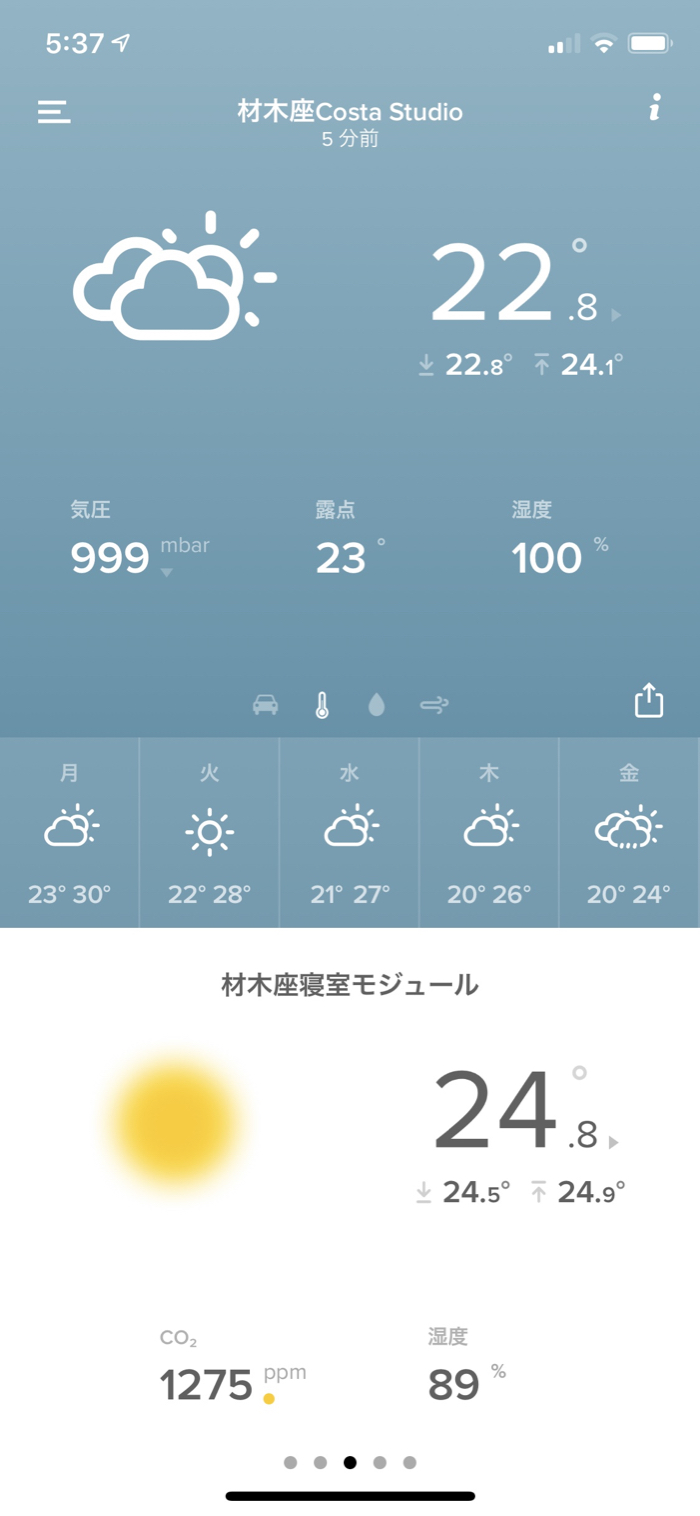
Task: Open Friday (金) forecast
Action: click(x=629, y=832)
